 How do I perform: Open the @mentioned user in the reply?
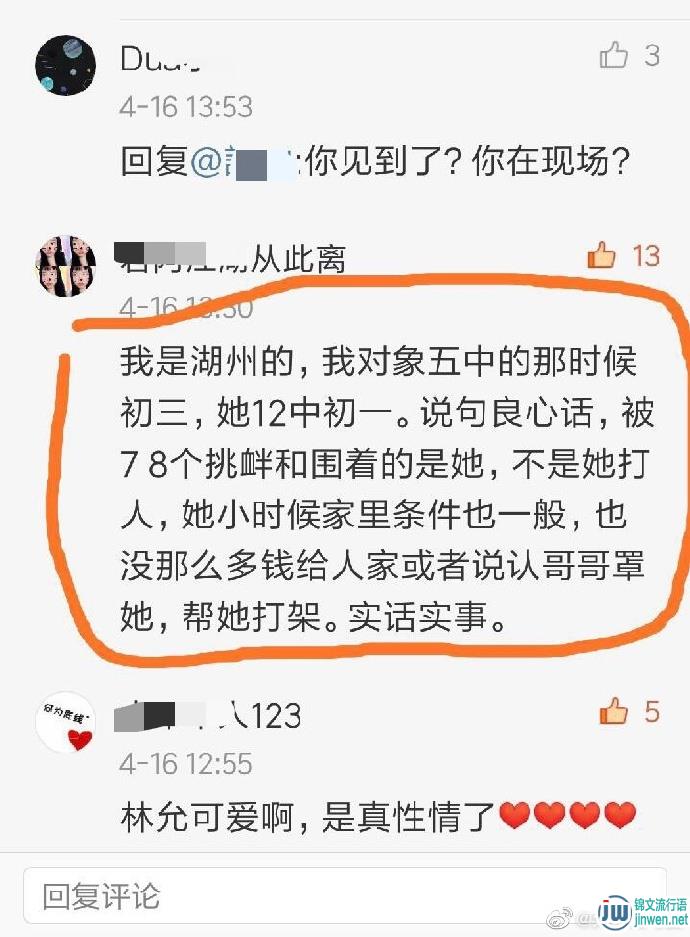(245, 162)
